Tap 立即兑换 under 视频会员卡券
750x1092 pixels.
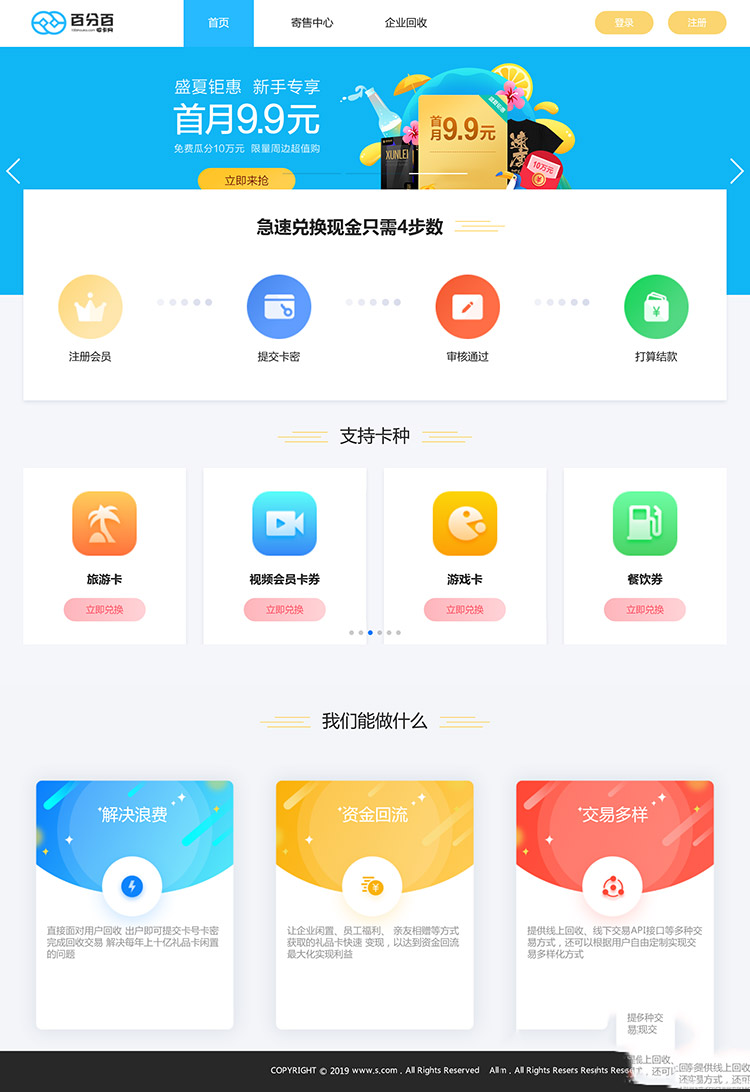[x=285, y=610]
